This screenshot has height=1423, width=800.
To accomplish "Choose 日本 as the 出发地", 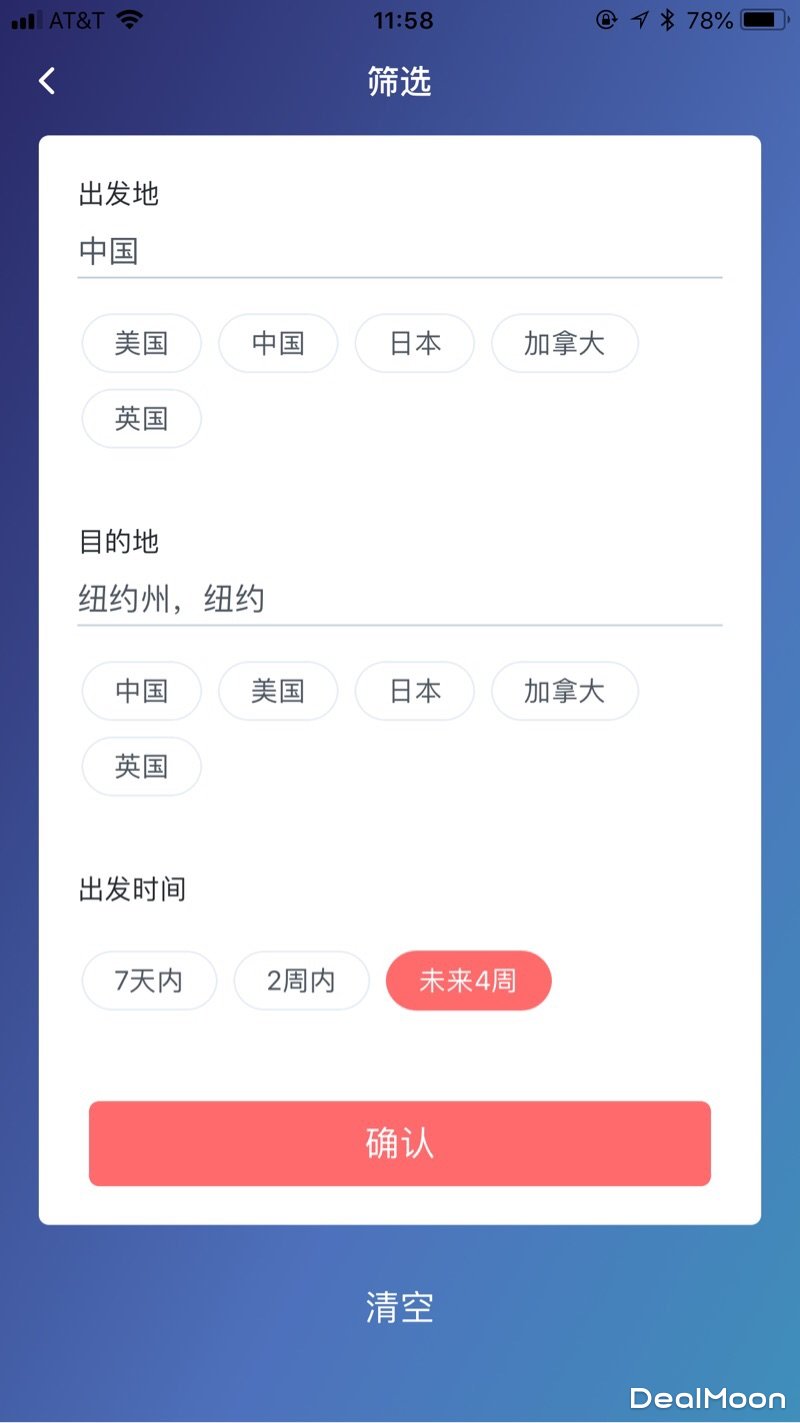I will click(x=414, y=344).
